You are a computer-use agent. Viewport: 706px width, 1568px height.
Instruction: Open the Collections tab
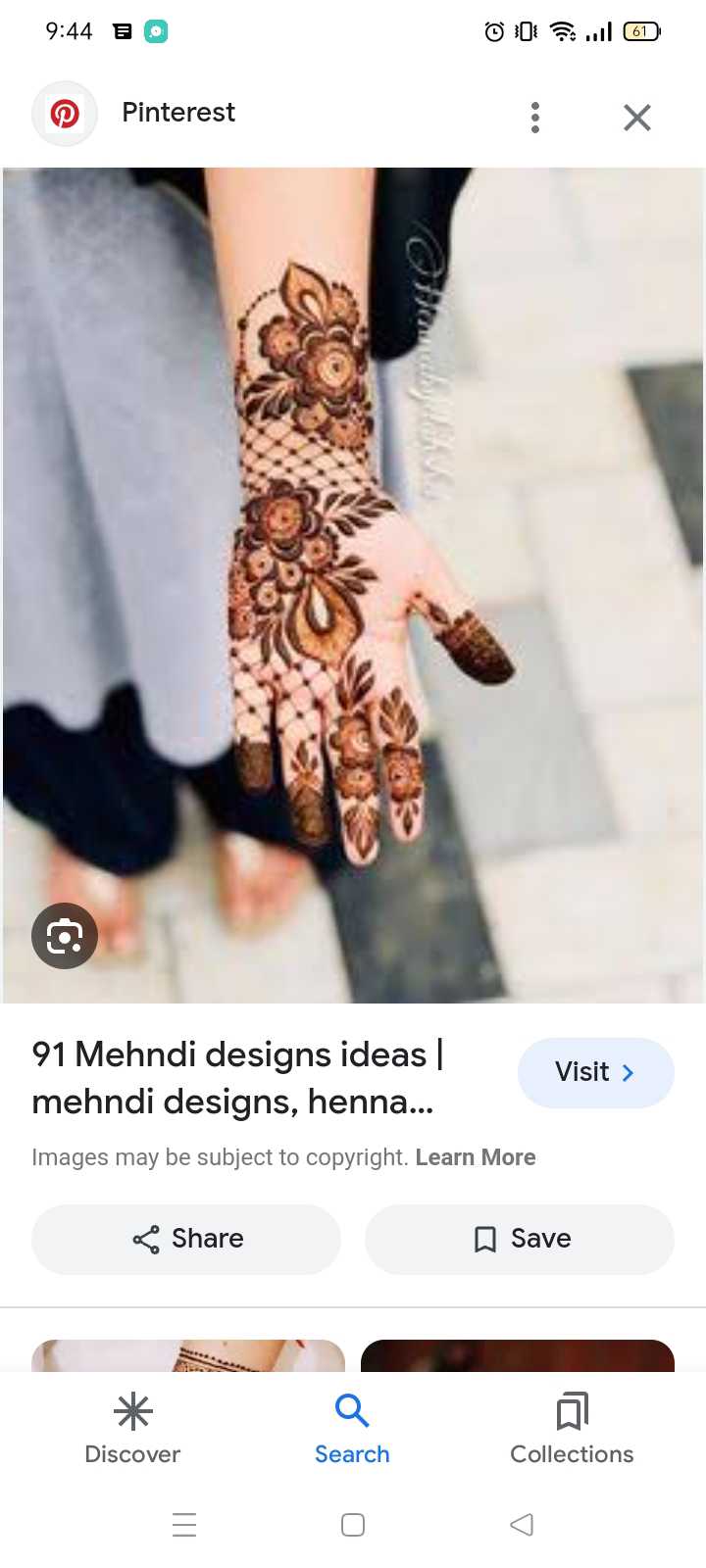572,1429
